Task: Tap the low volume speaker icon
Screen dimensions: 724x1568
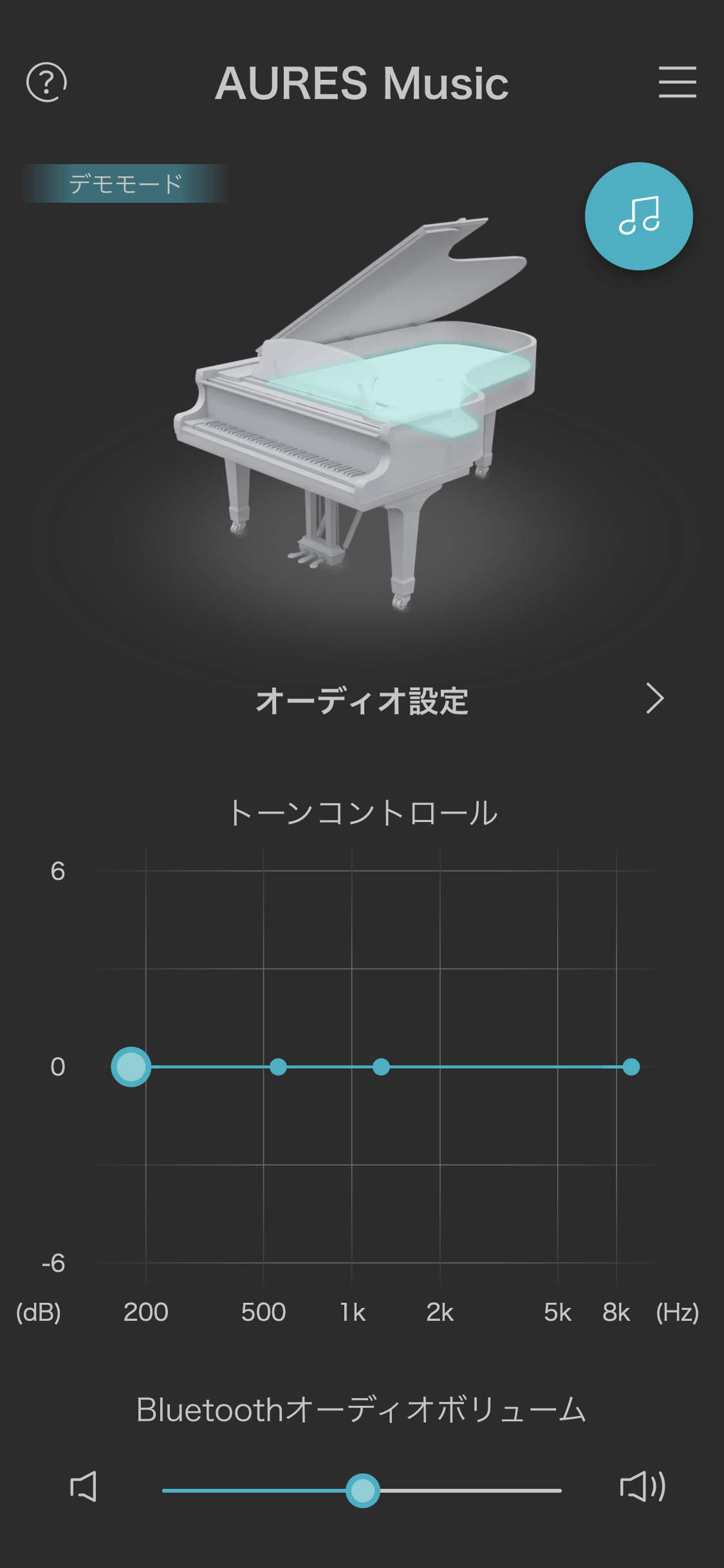Action: tap(84, 1486)
